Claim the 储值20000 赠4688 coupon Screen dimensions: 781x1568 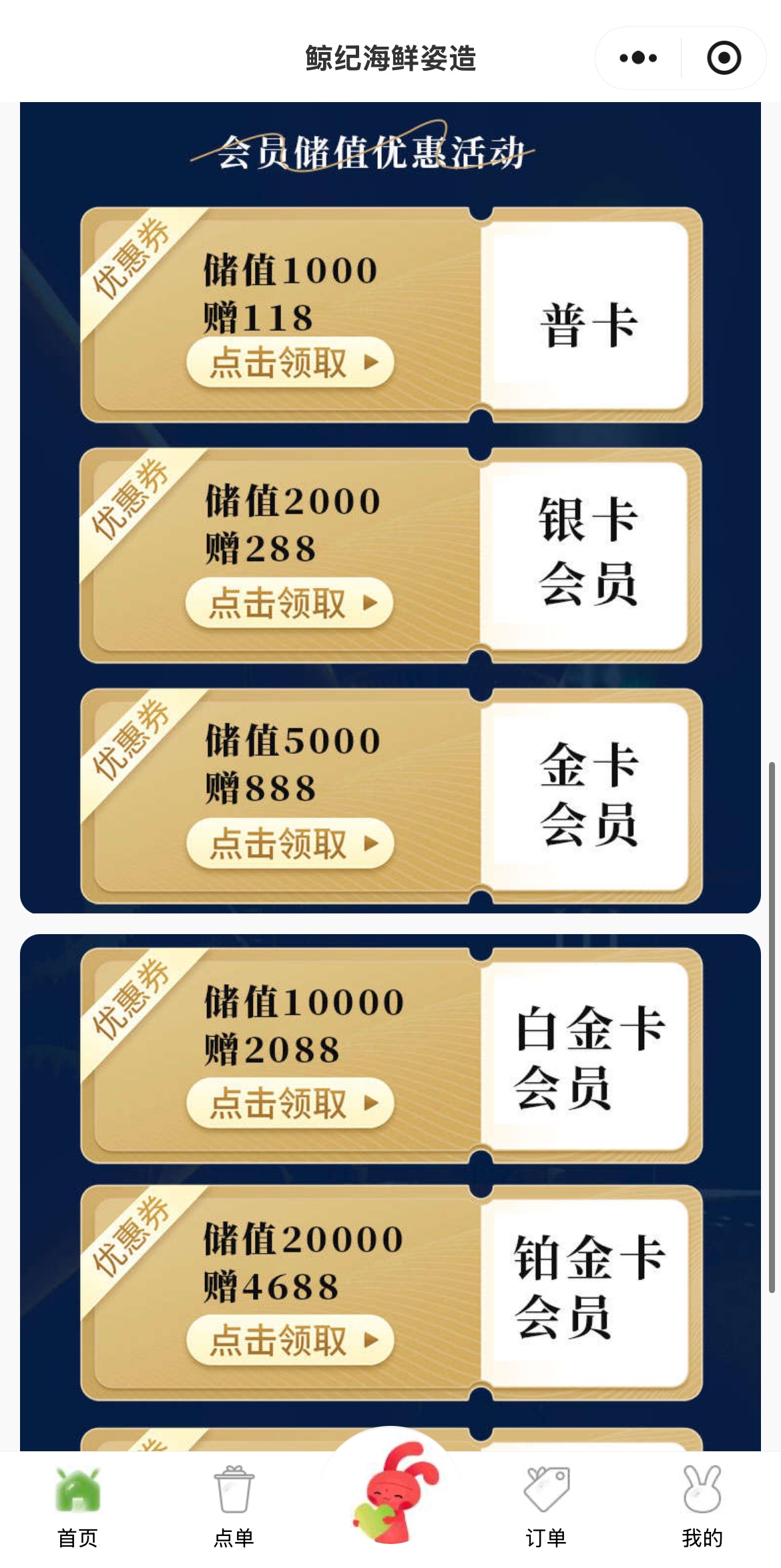[290, 1340]
